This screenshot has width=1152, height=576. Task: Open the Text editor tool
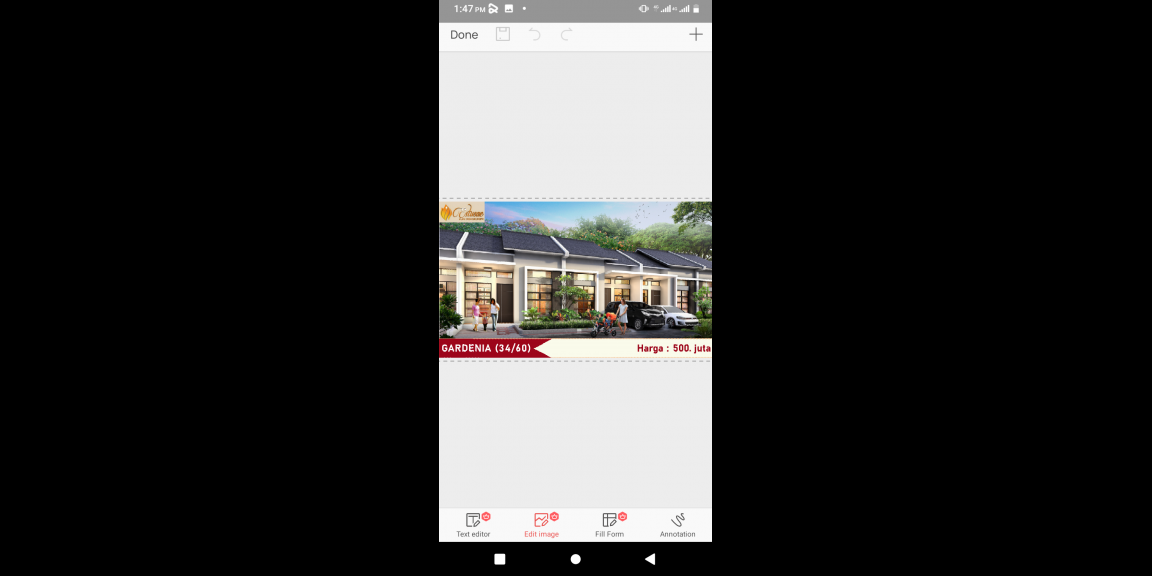click(474, 524)
